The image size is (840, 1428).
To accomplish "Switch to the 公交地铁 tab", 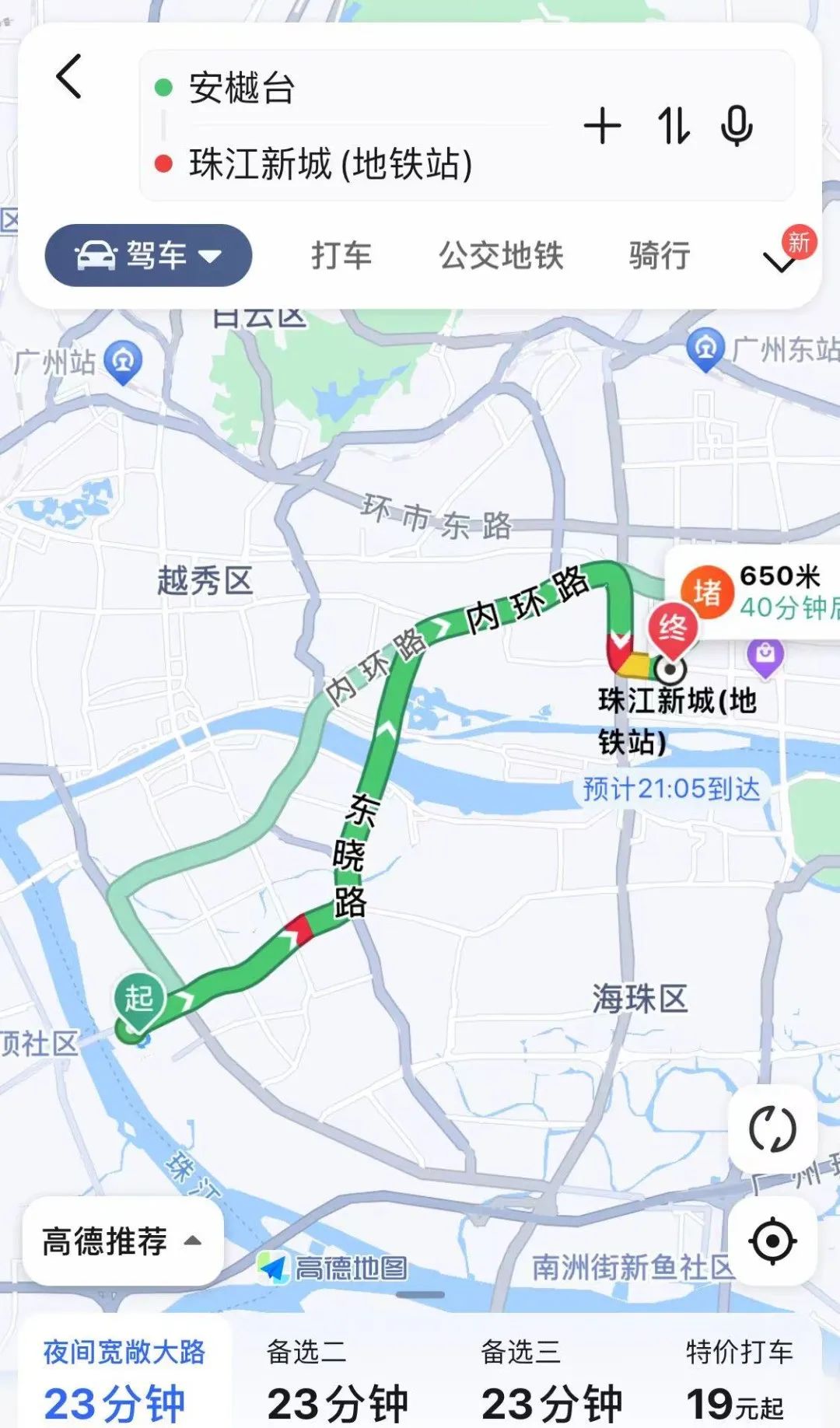I will tap(501, 256).
